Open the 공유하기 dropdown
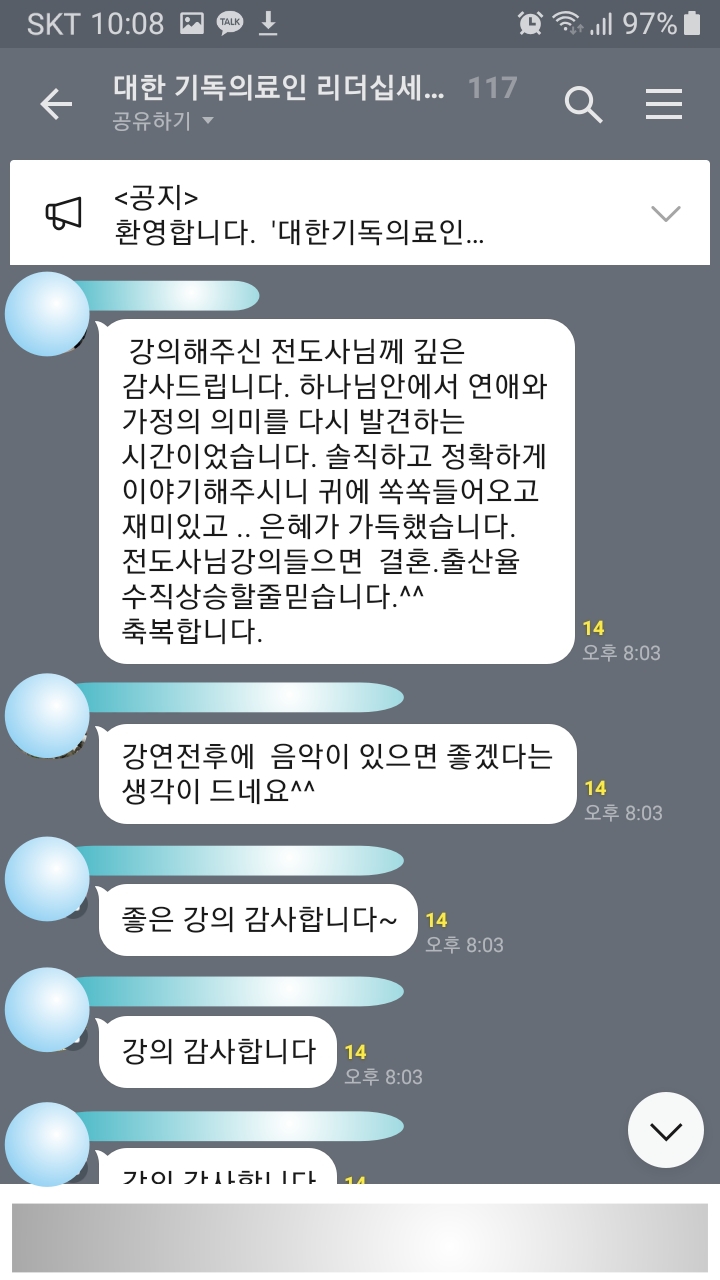 [x=165, y=122]
